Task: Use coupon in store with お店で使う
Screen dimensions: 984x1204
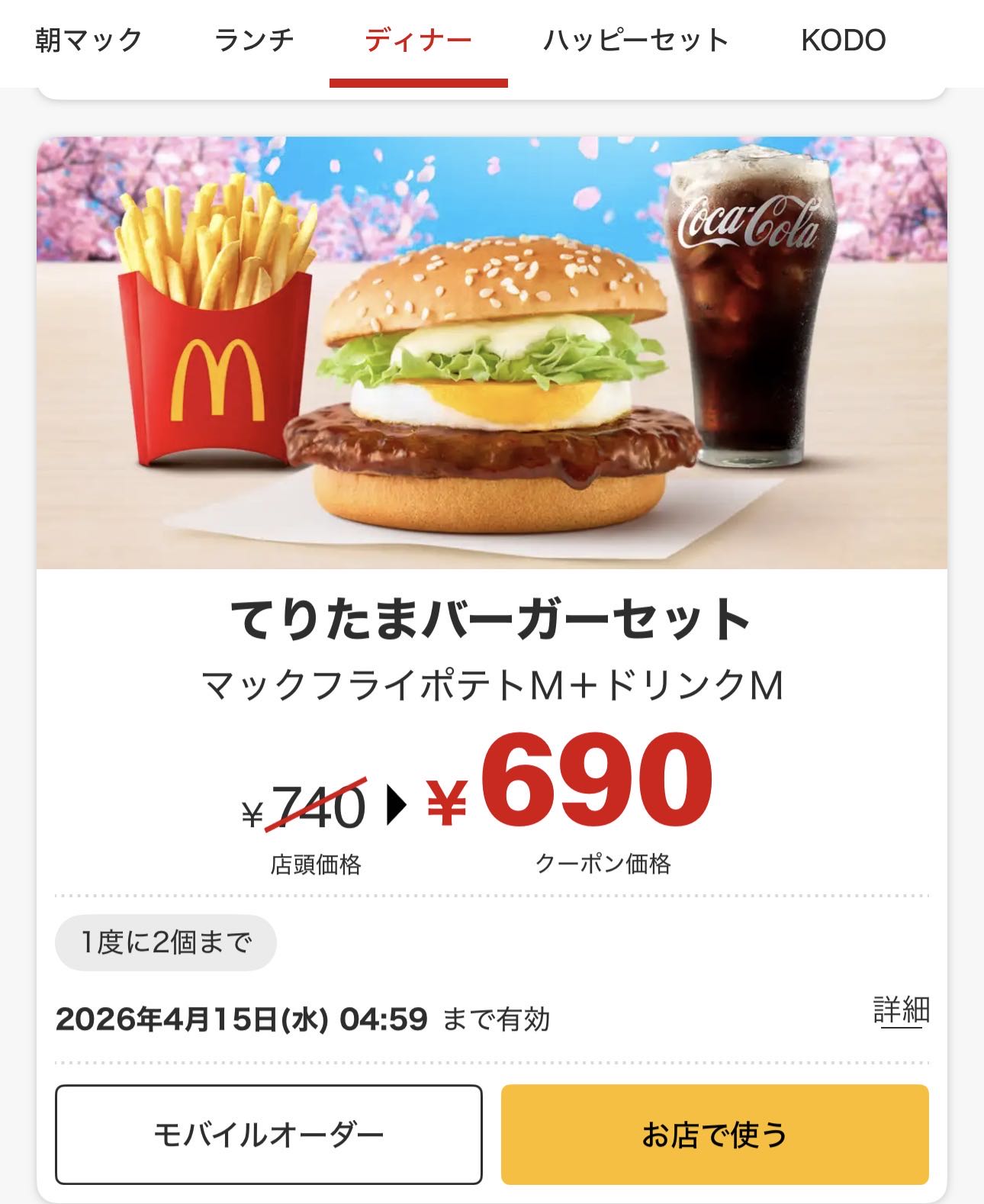Action: click(714, 1135)
